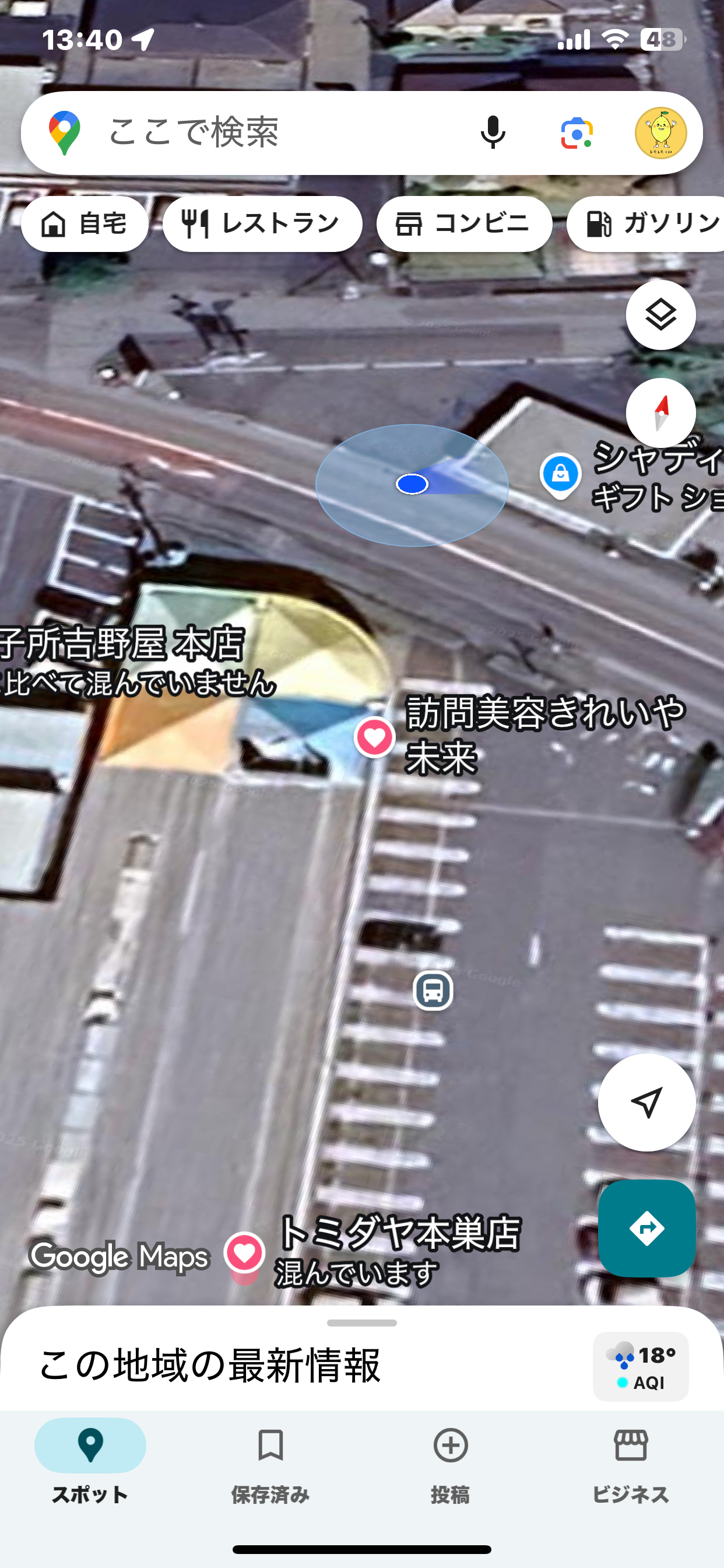Open saved place 訪問美容きれいや未来
The width and height of the screenshot is (724, 1568).
click(x=375, y=737)
